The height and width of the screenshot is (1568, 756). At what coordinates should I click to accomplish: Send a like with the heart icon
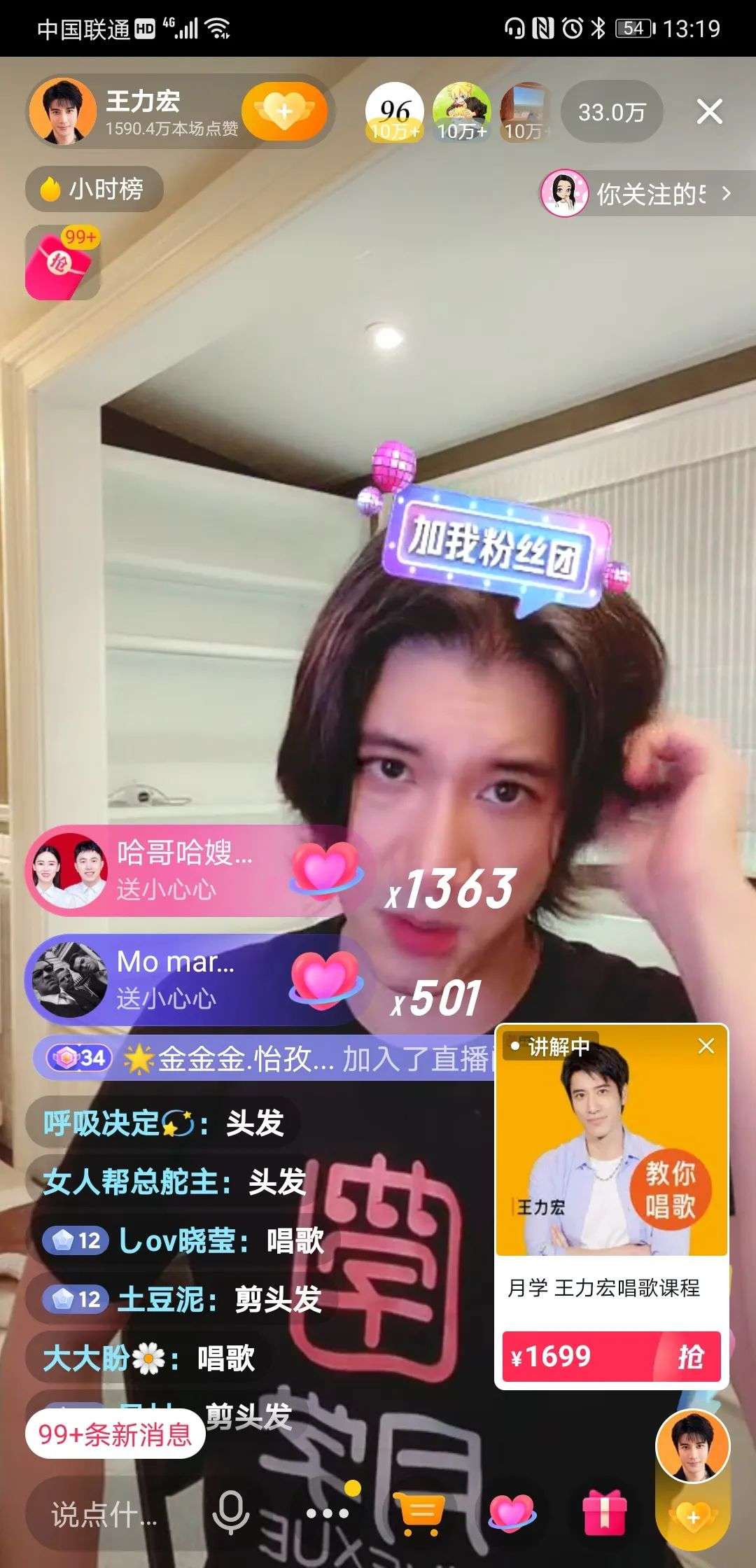512,1514
